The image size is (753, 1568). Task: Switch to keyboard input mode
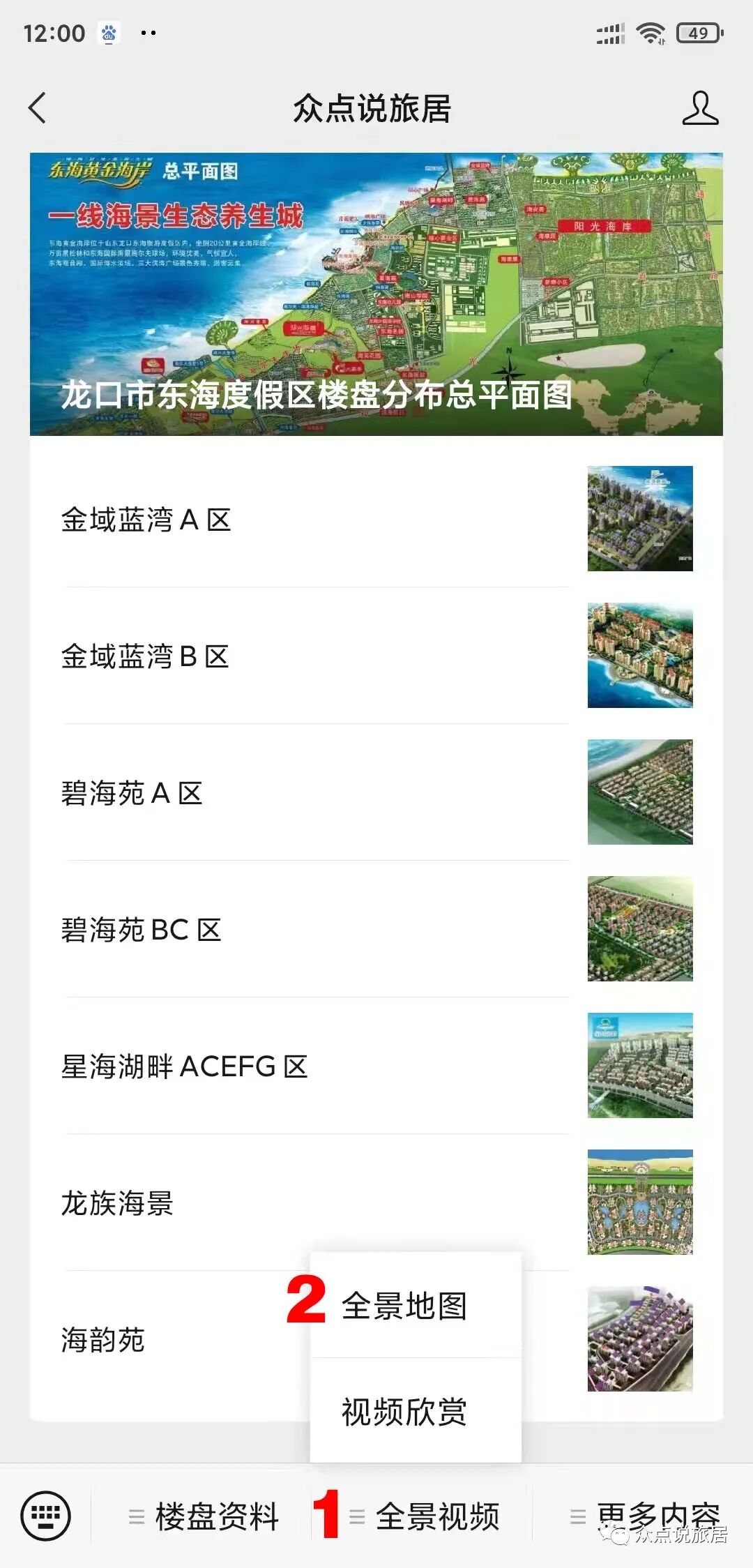pyautogui.click(x=46, y=1516)
